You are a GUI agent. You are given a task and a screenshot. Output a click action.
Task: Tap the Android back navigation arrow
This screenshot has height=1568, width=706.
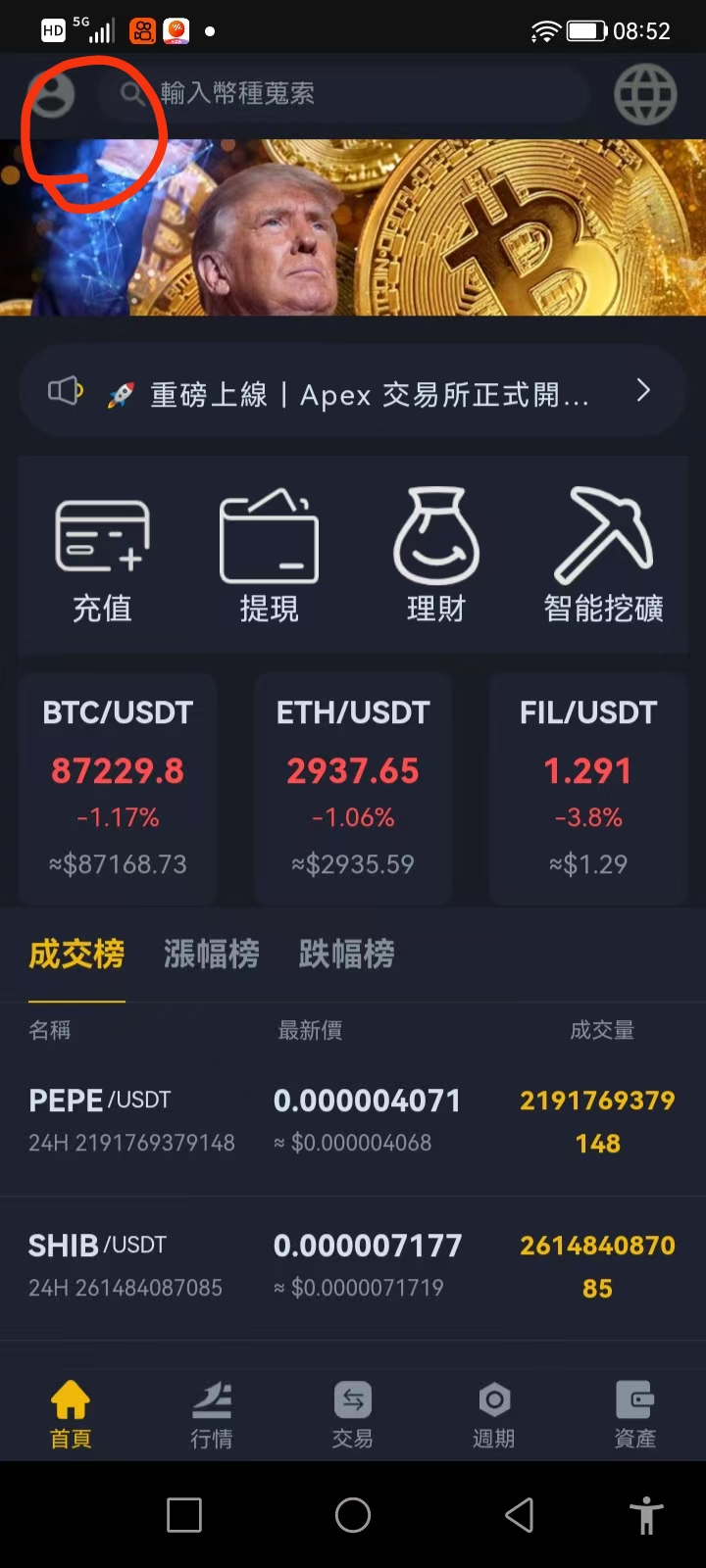pyautogui.click(x=520, y=1515)
